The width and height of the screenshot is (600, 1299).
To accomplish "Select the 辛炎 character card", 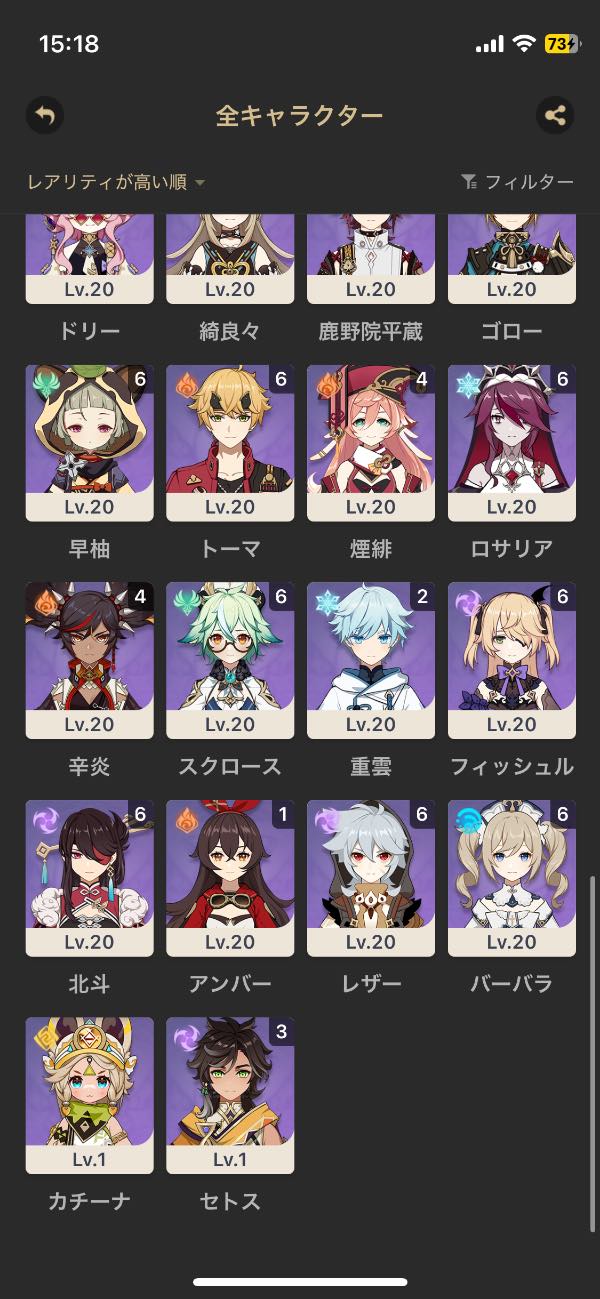I will pos(89,660).
